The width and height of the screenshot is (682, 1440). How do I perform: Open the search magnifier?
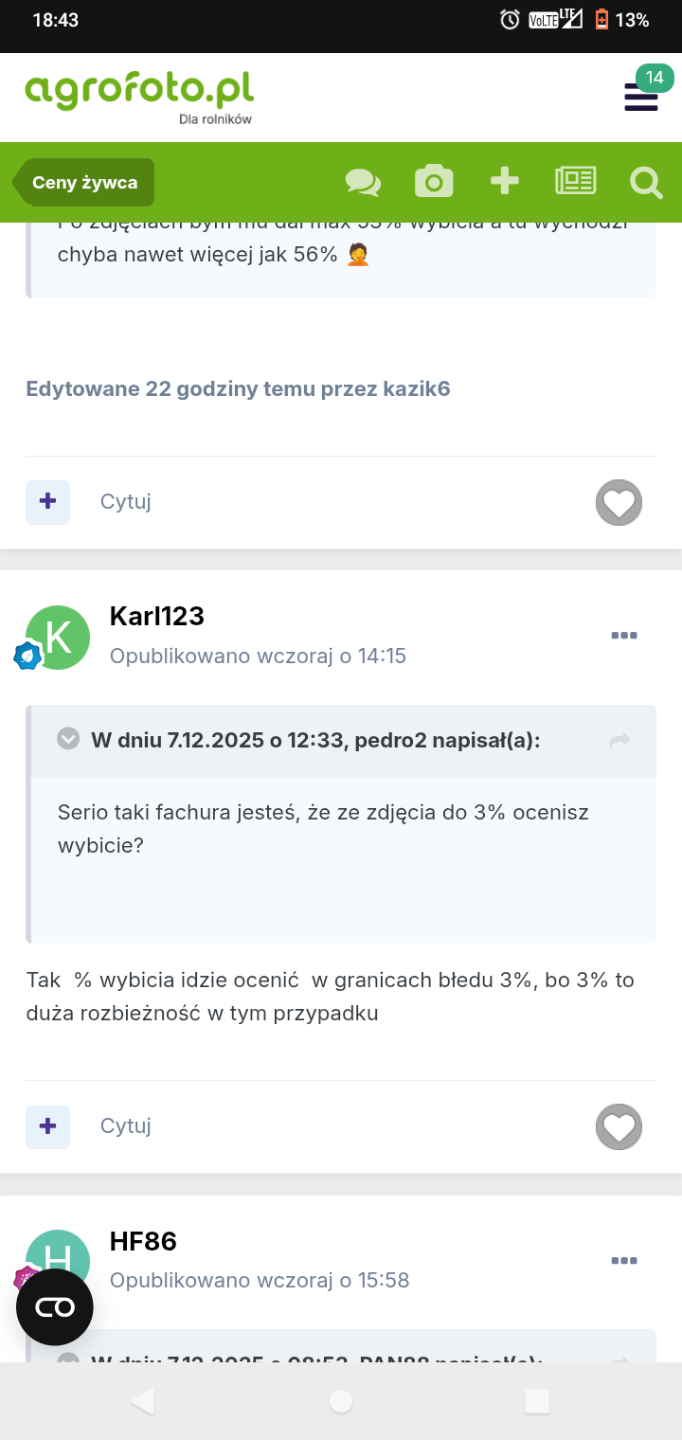pyautogui.click(x=646, y=182)
